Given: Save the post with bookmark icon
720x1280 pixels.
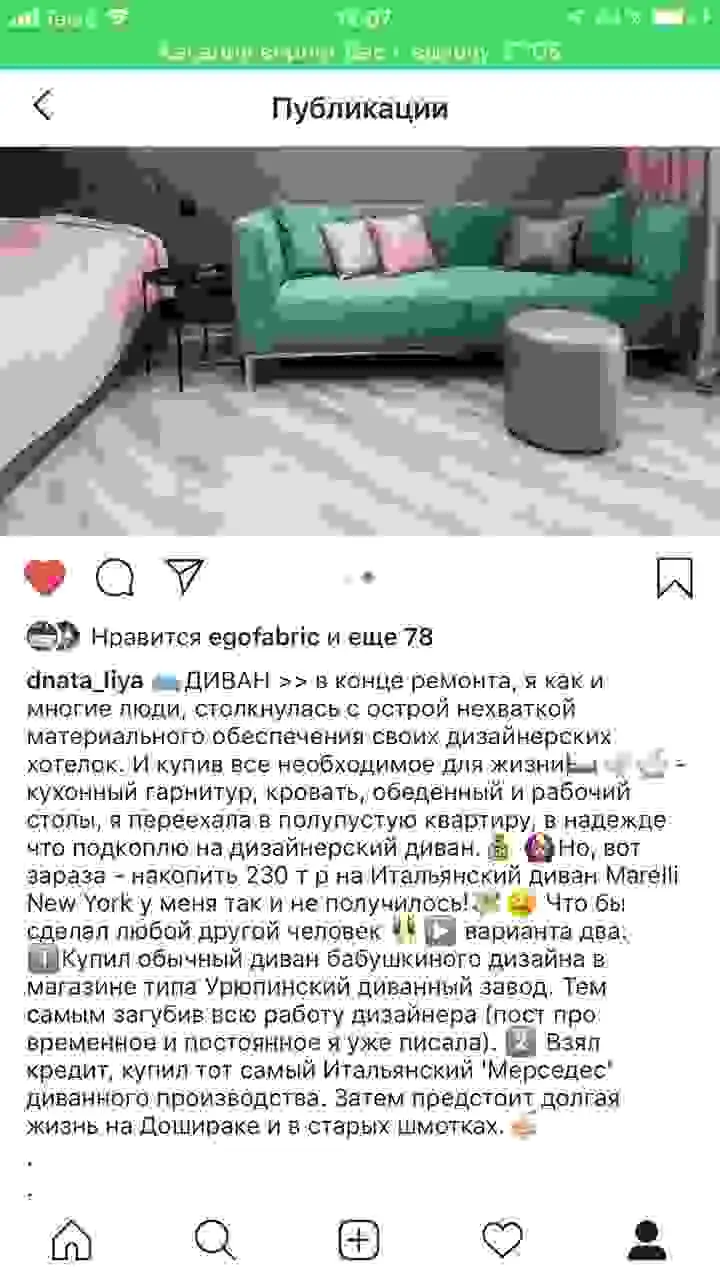Looking at the screenshot, I should pos(675,577).
